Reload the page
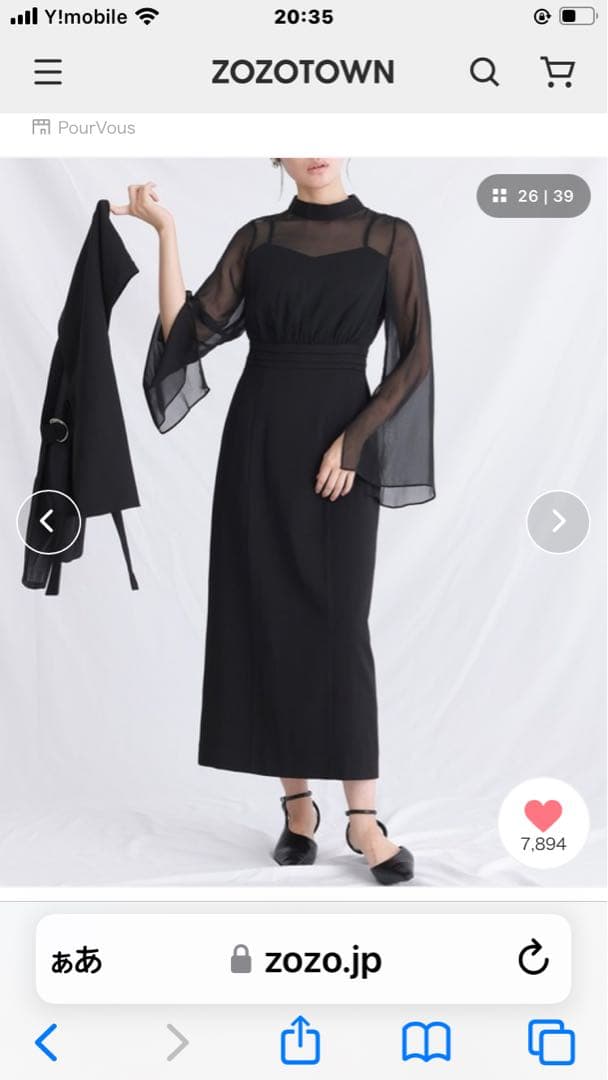 [x=534, y=958]
